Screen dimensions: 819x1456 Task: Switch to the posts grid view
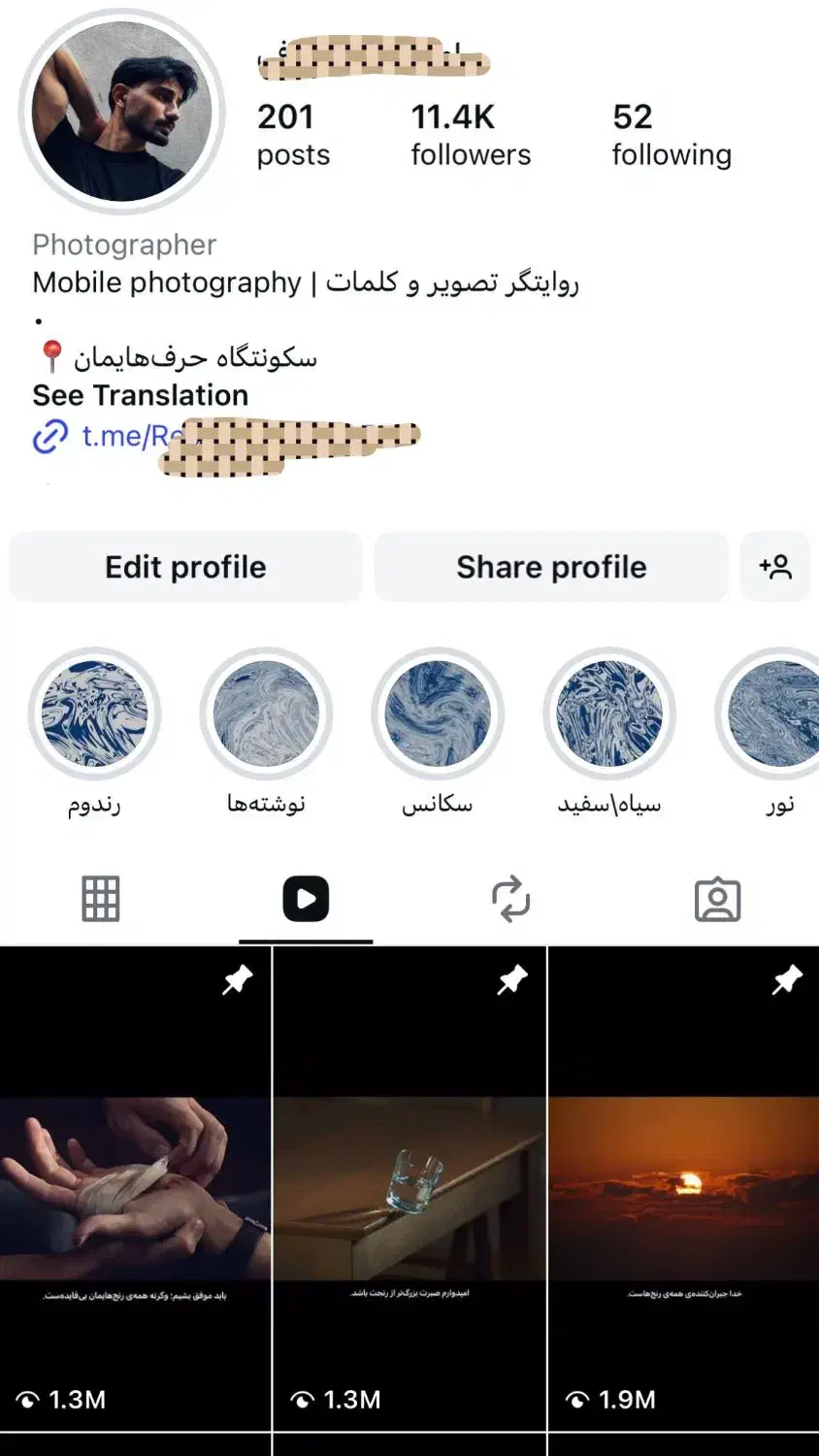(x=101, y=900)
